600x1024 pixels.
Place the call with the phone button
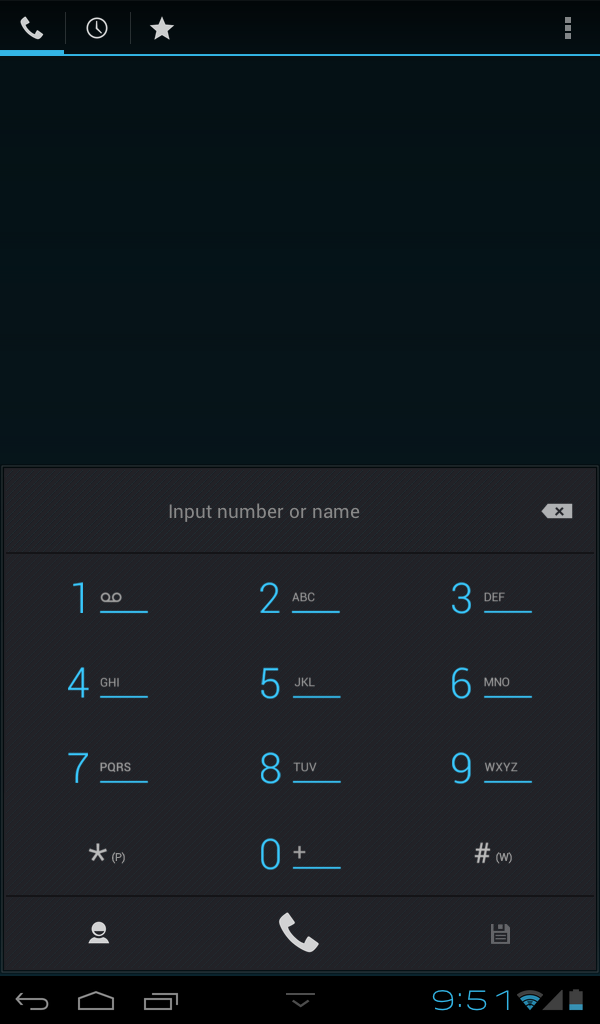point(299,933)
